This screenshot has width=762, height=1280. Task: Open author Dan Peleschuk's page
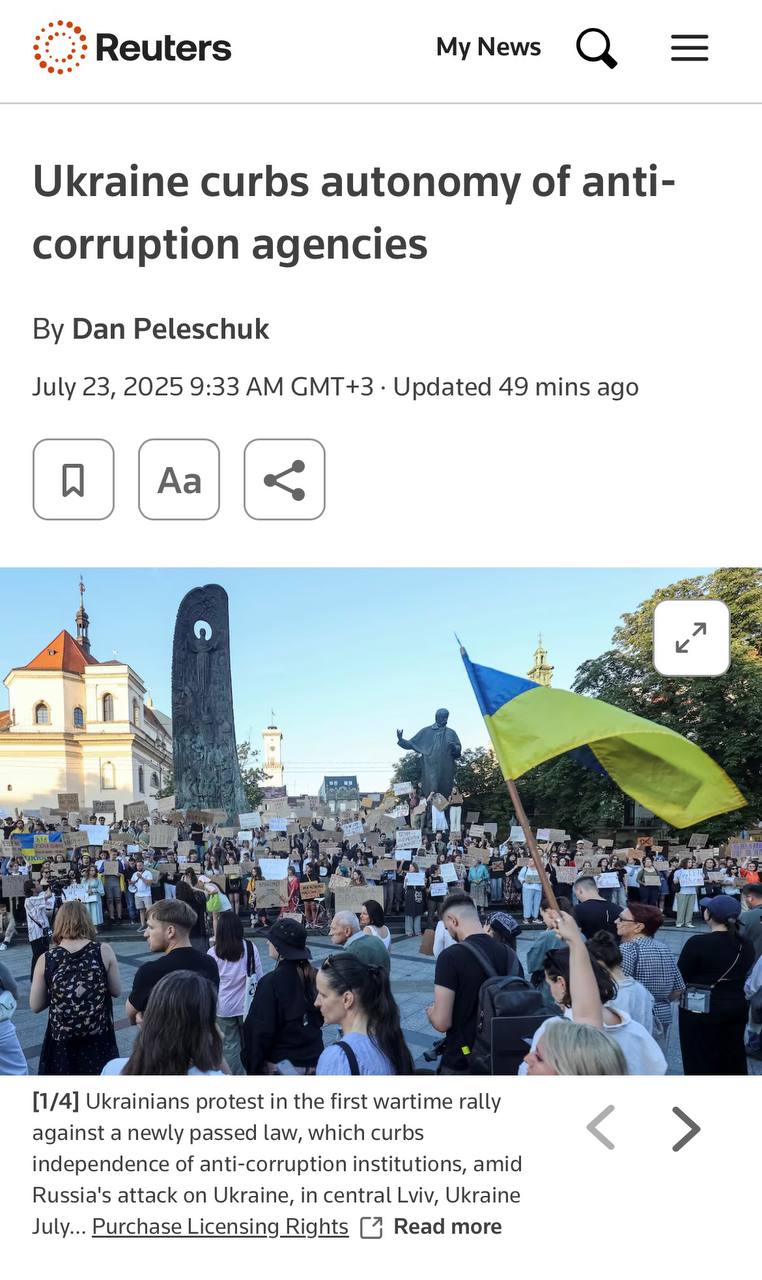pyautogui.click(x=170, y=329)
